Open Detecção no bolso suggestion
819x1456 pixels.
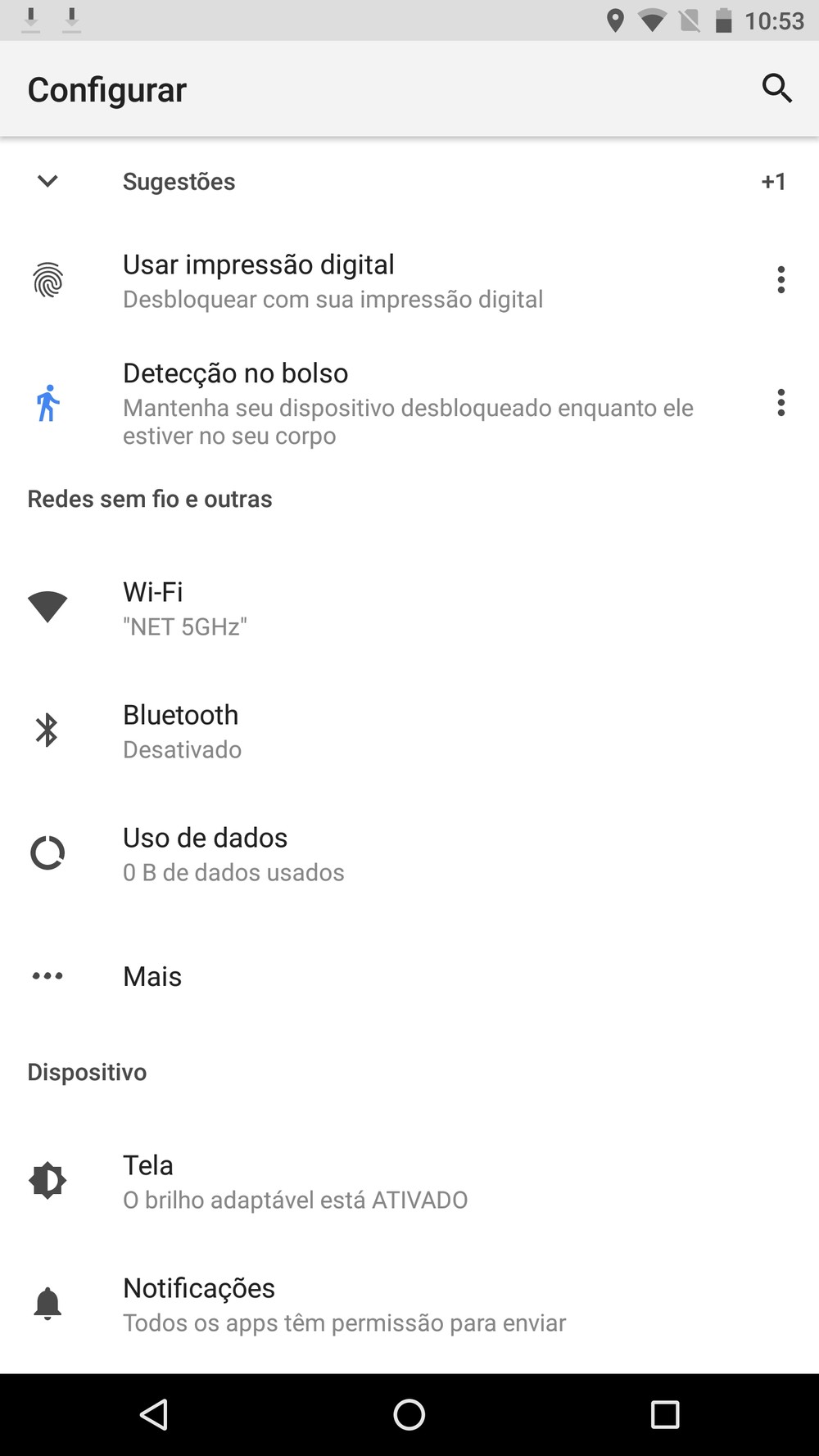tap(408, 404)
